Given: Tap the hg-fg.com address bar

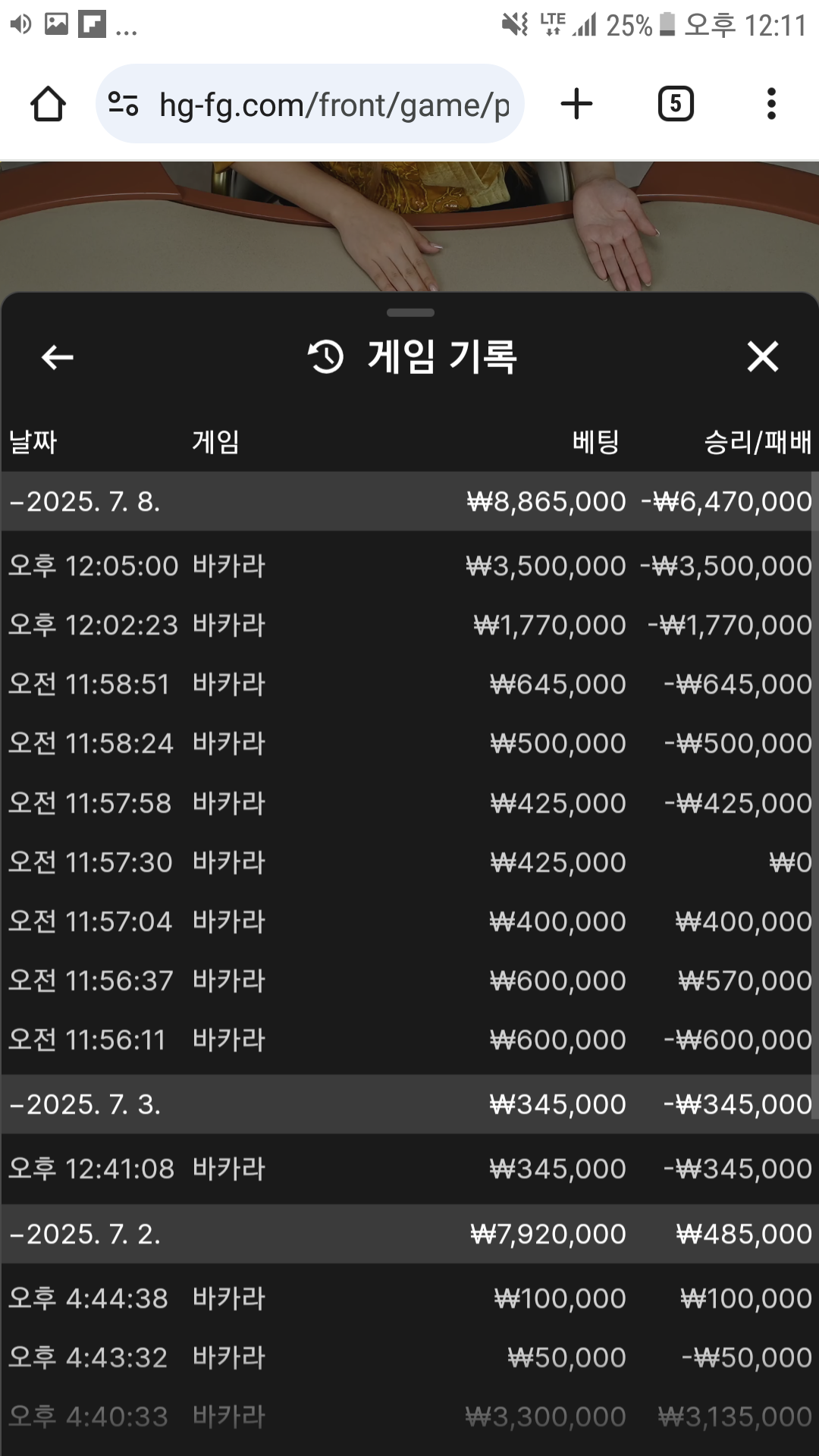Looking at the screenshot, I should point(310,104).
